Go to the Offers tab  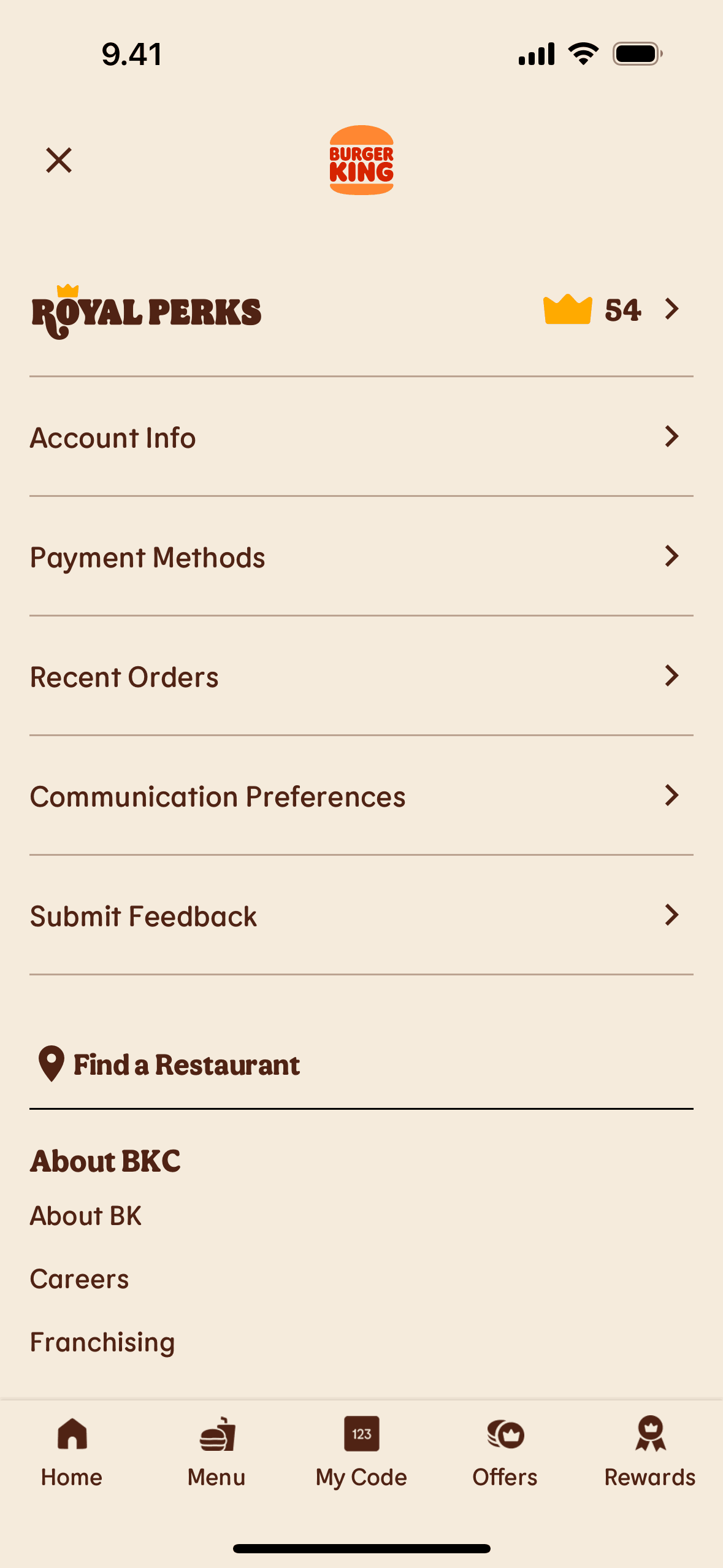click(x=505, y=1452)
